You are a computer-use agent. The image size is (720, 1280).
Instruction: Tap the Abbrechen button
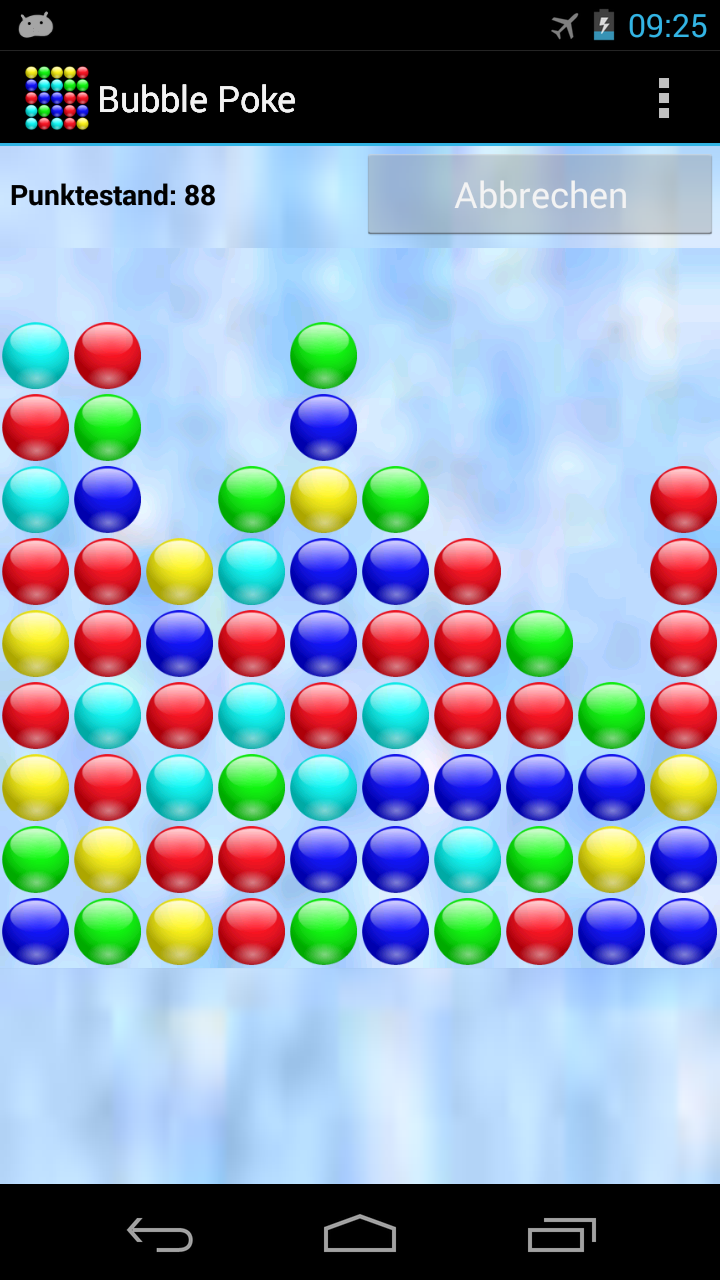[540, 195]
